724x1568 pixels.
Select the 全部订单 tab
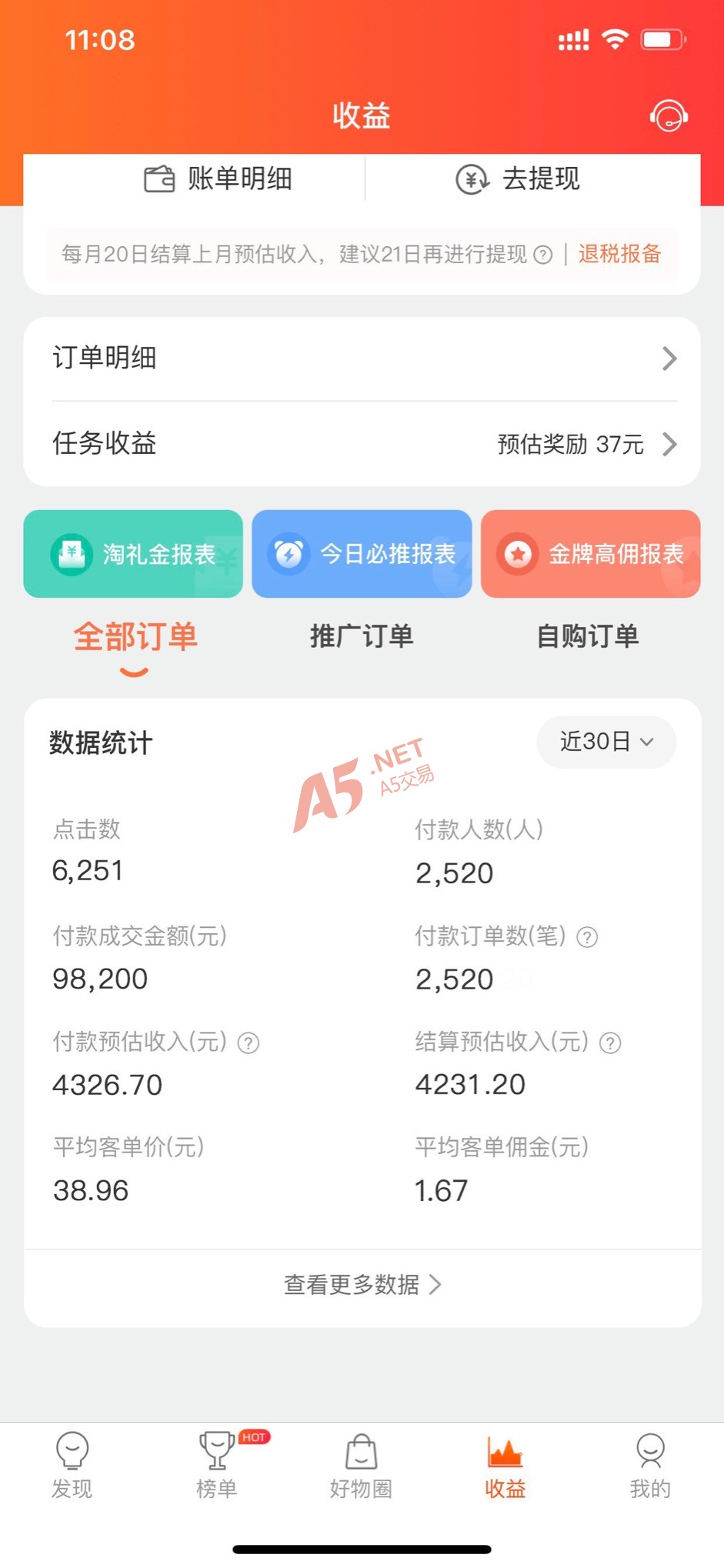pos(135,637)
